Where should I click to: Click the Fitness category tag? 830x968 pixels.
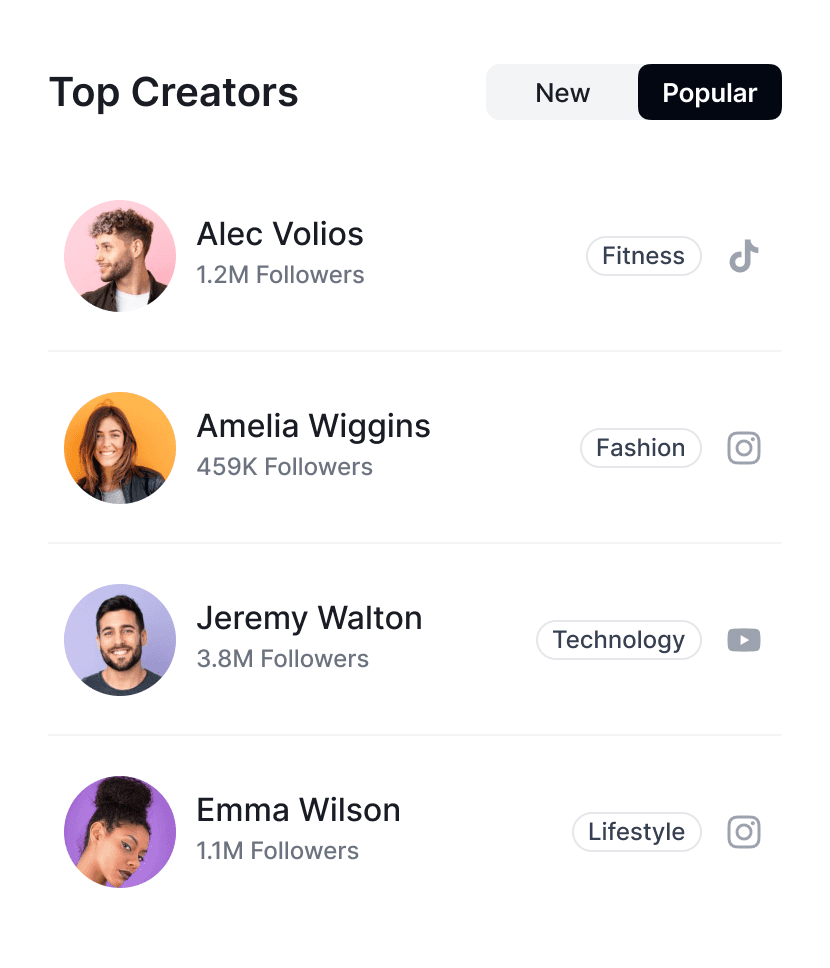pos(643,256)
